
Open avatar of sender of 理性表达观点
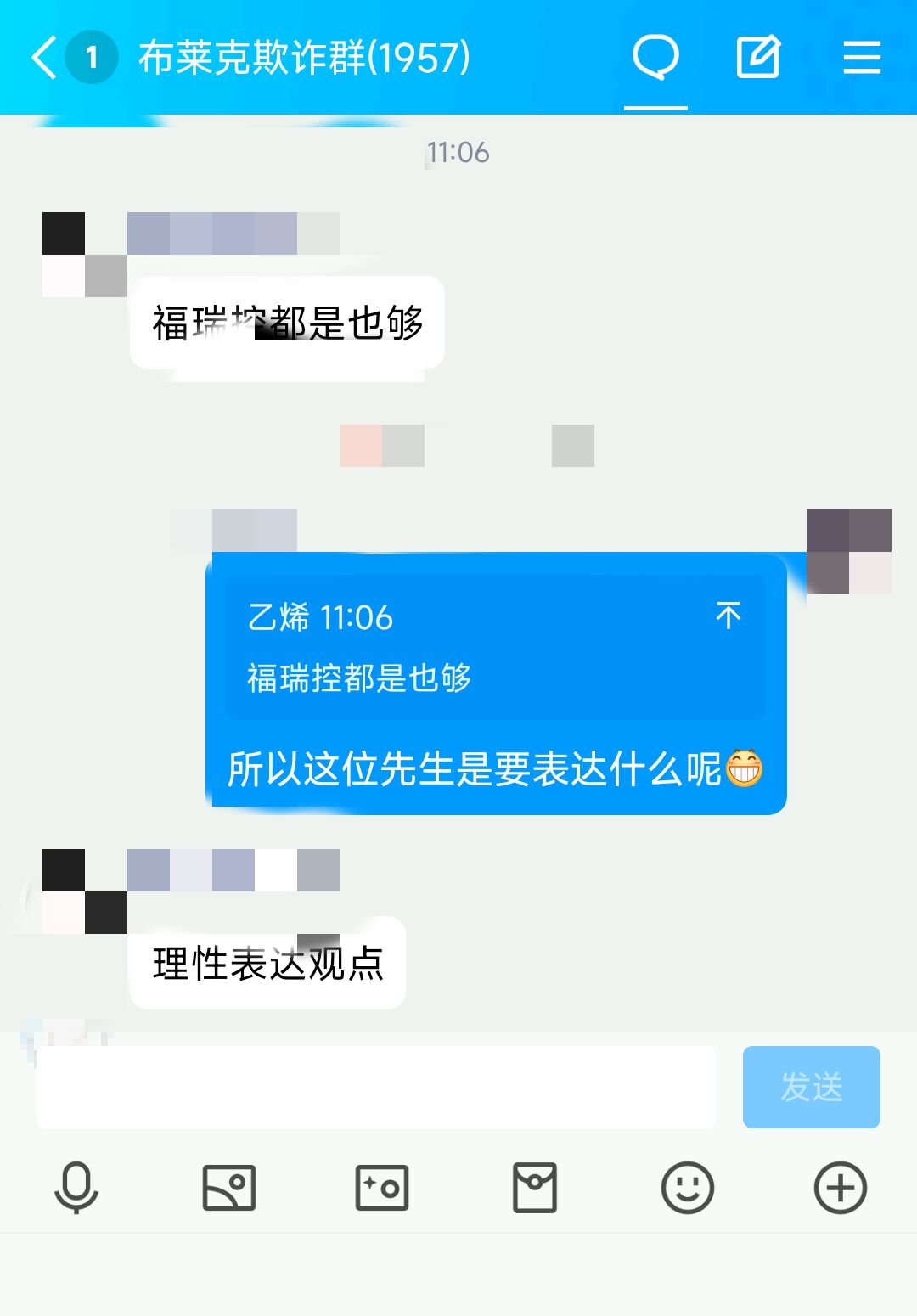coord(85,891)
